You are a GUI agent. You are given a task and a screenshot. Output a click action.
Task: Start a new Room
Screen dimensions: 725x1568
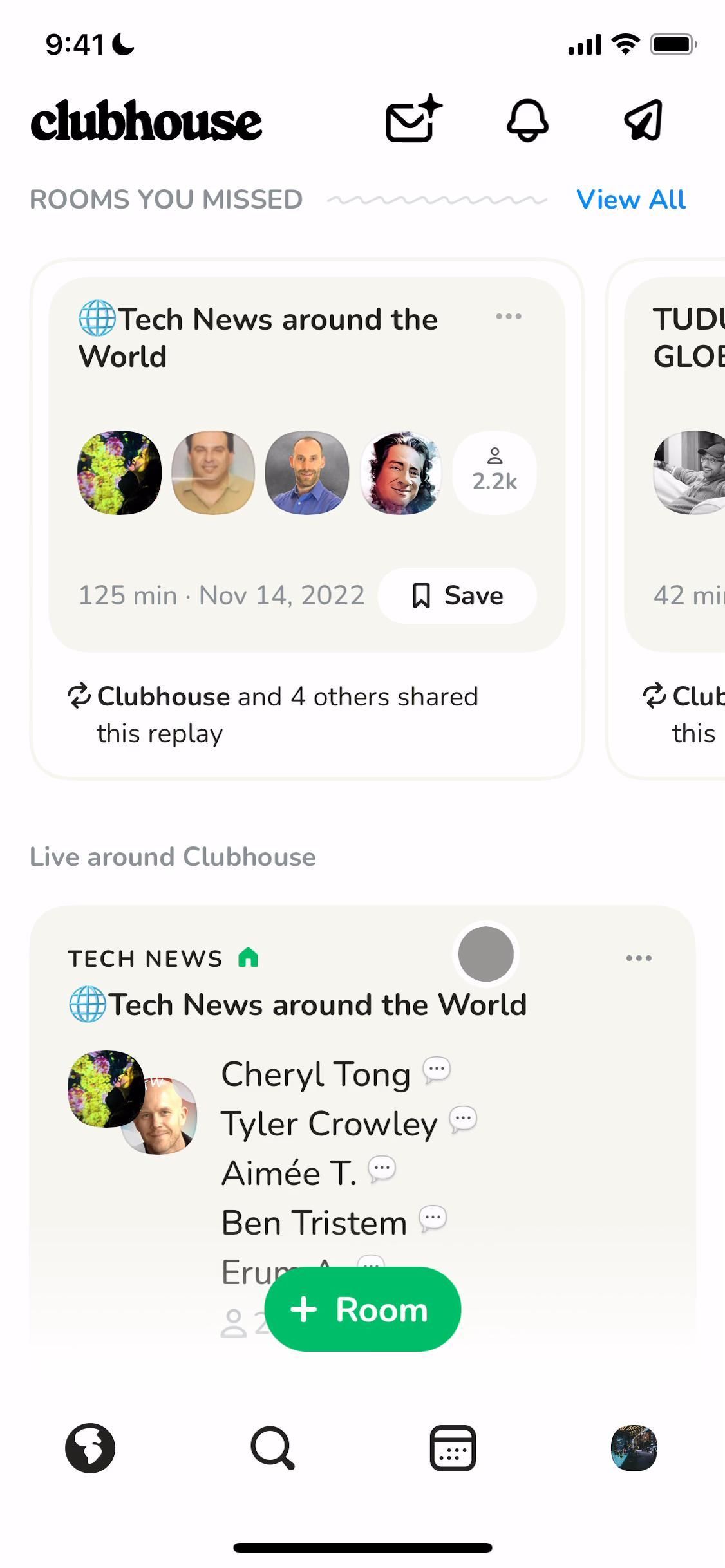point(362,1309)
